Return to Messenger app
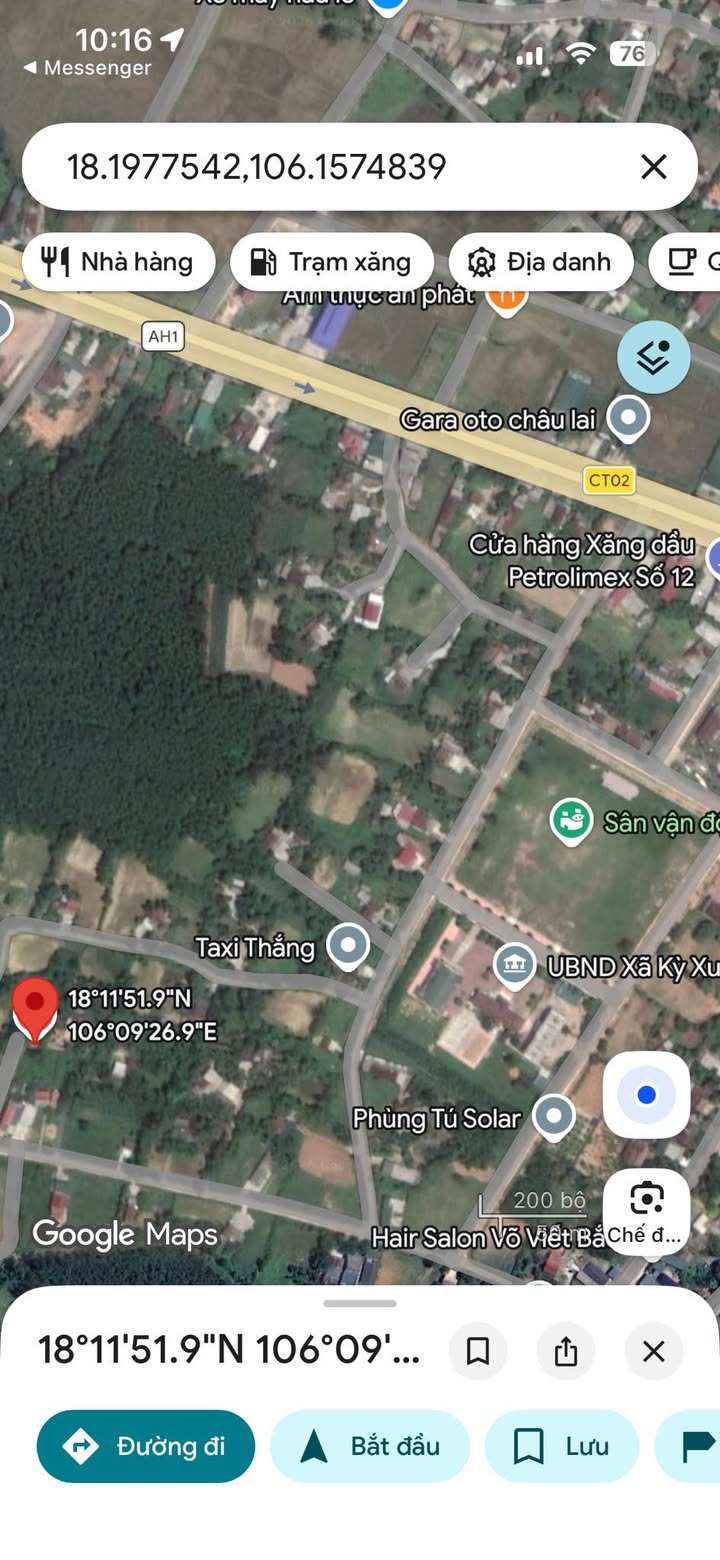The height and width of the screenshot is (1560, 720). pos(88,68)
